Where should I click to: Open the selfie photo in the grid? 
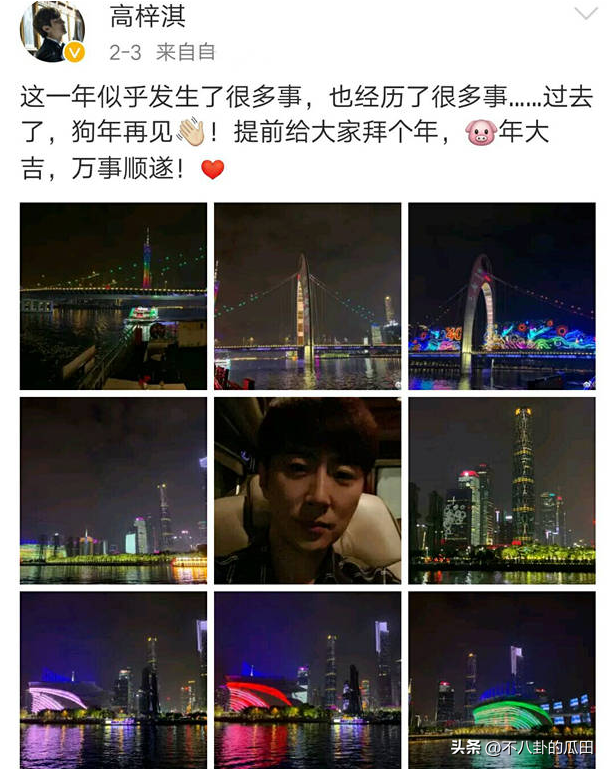[307, 490]
